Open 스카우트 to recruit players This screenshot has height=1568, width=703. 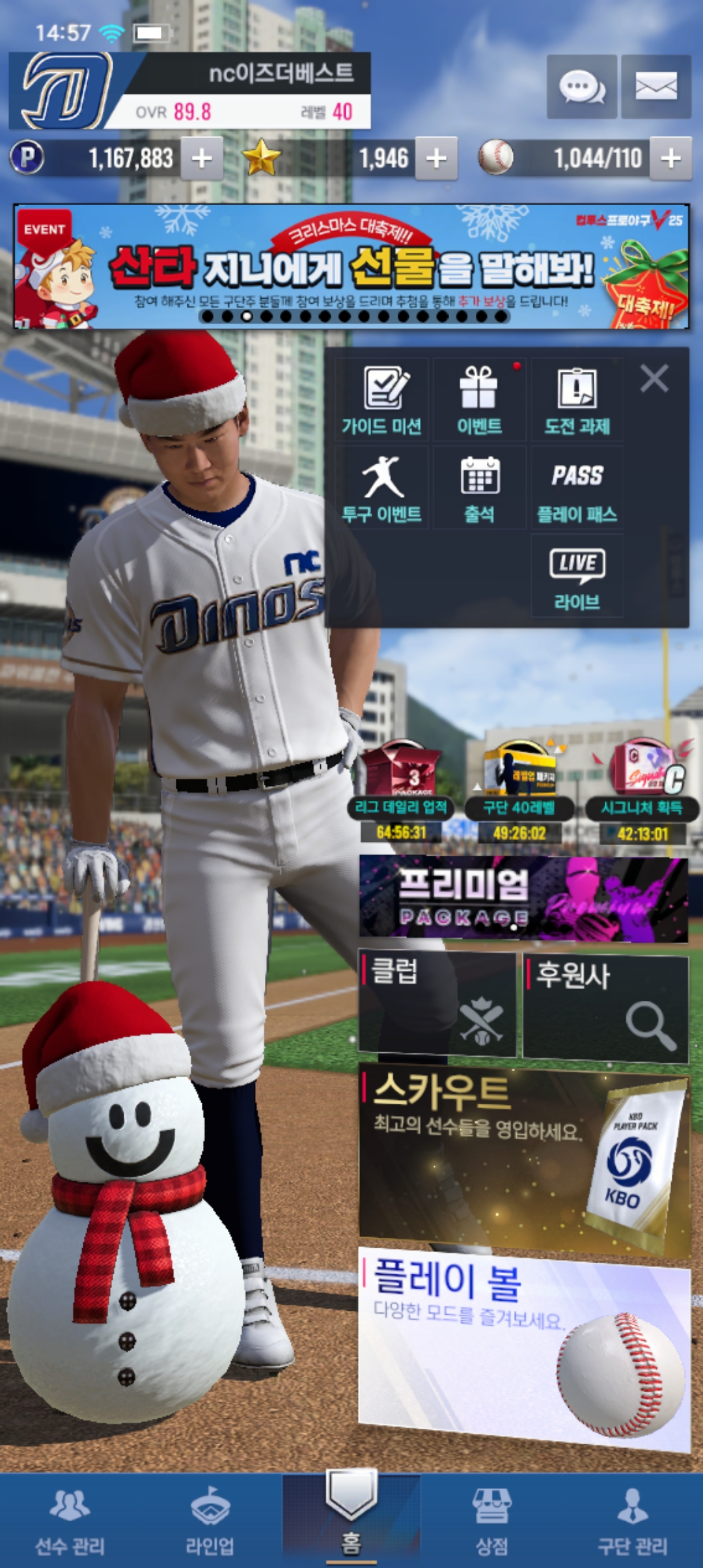pyautogui.click(x=523, y=1160)
